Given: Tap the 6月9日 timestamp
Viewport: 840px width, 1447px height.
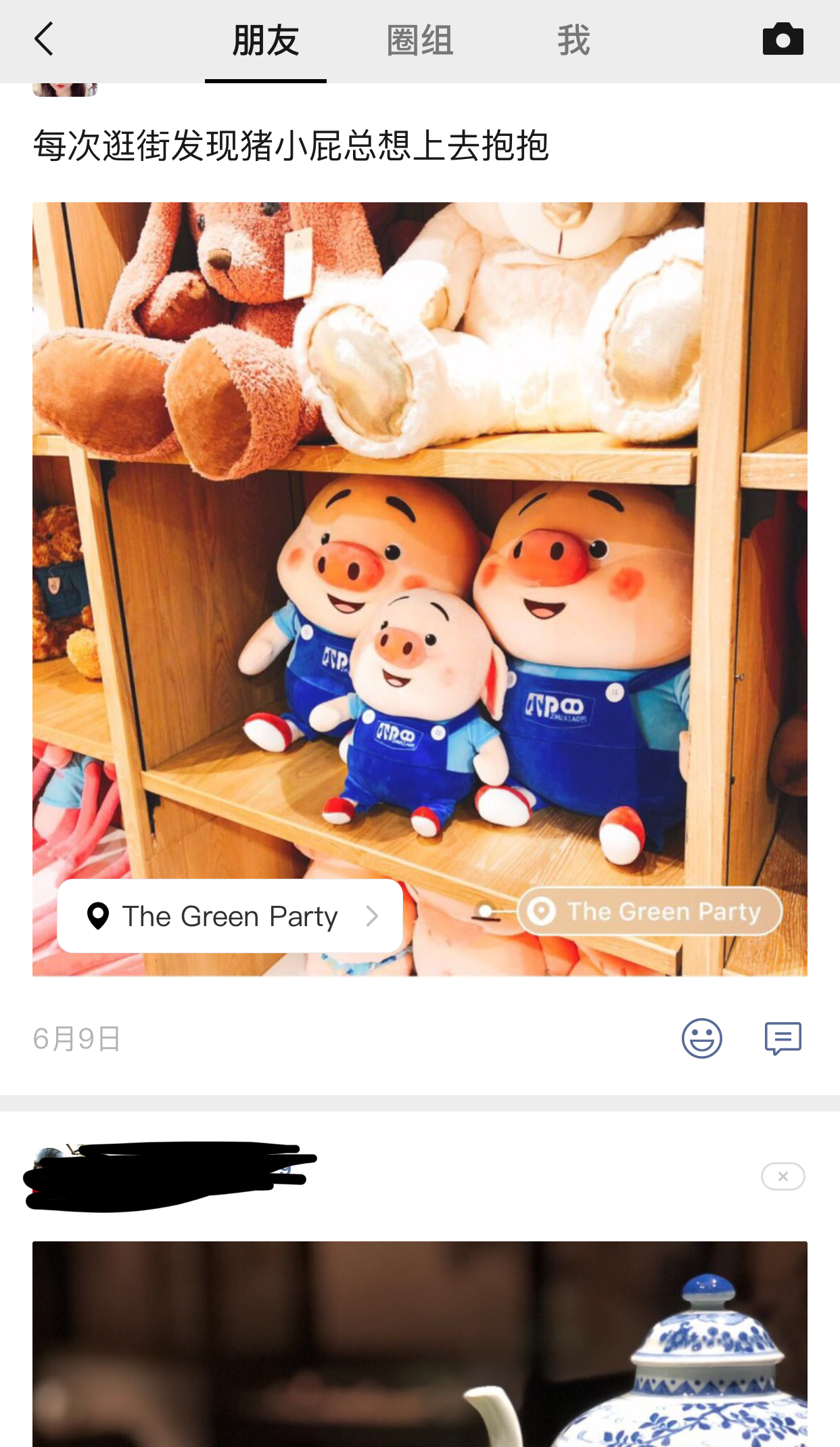Looking at the screenshot, I should [x=76, y=1038].
